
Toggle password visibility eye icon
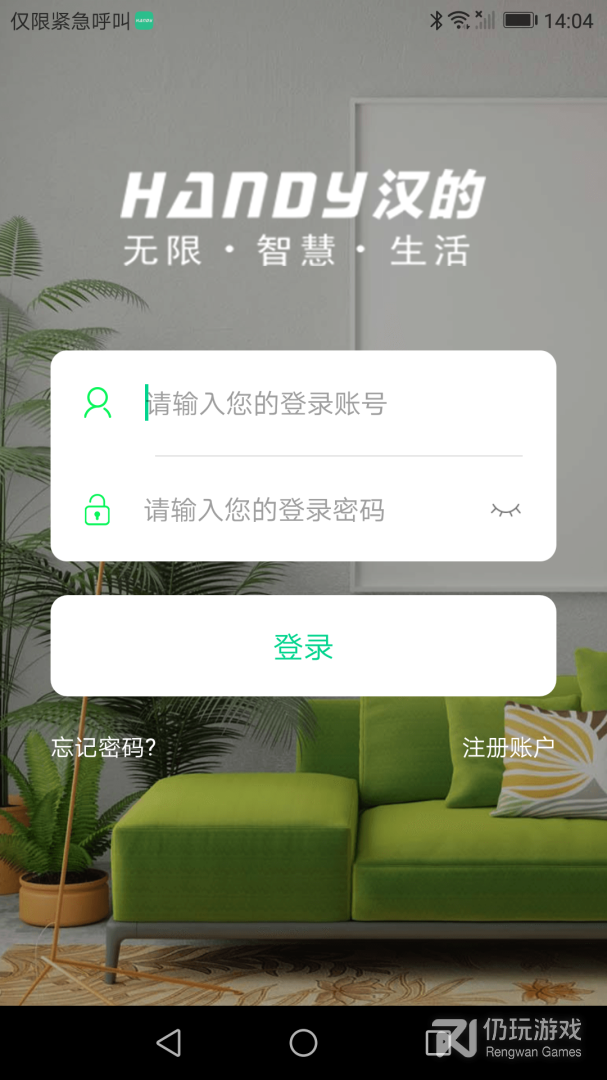pos(506,510)
